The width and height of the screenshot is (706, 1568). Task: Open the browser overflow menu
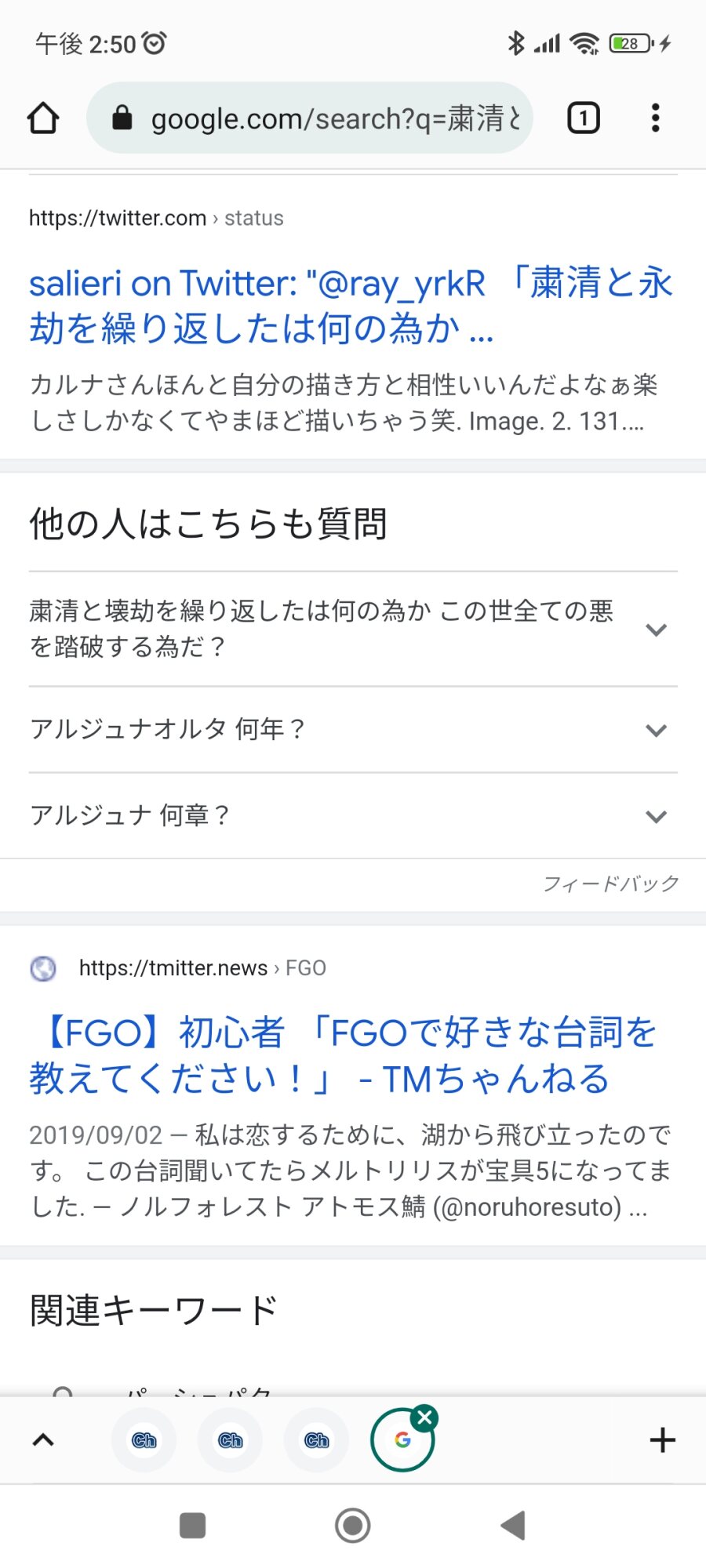(655, 118)
